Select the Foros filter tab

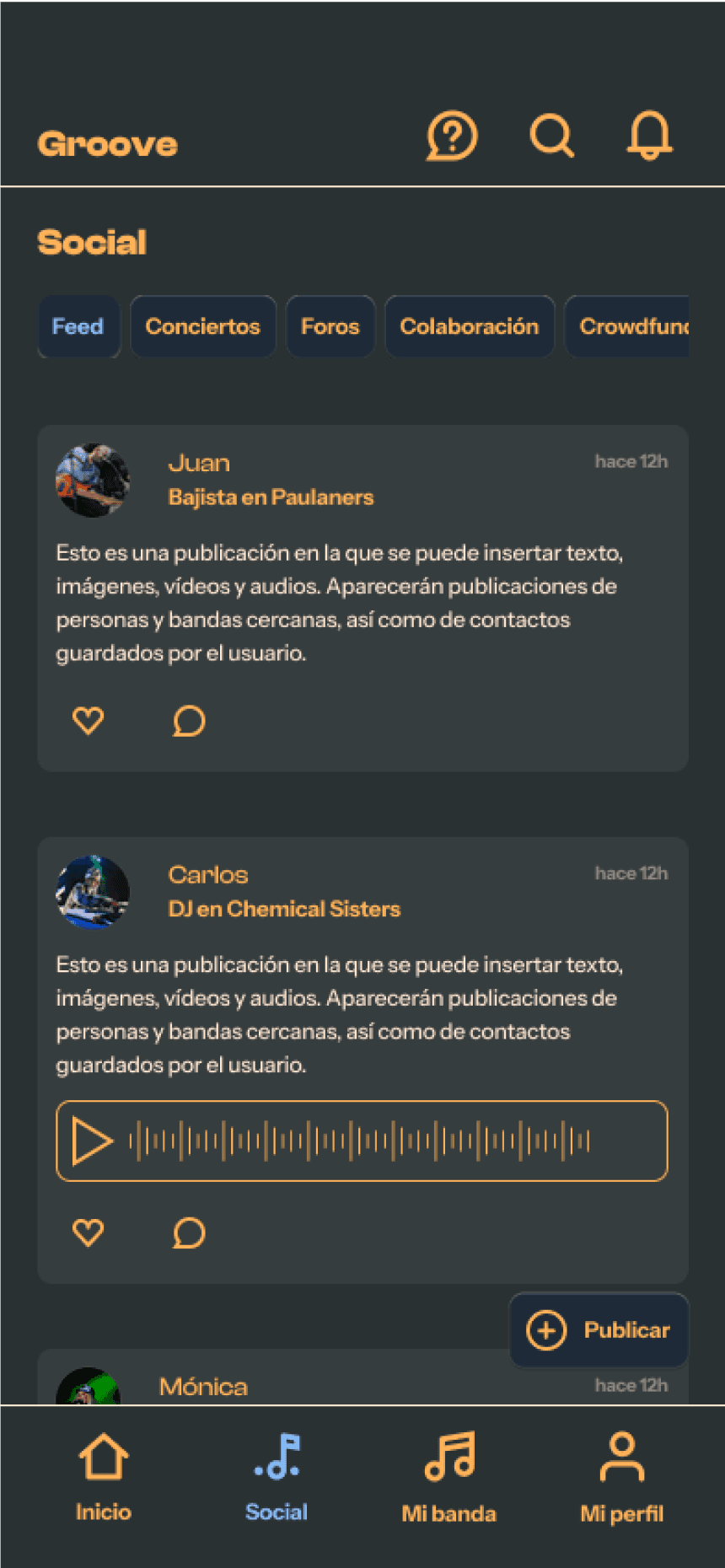(x=330, y=326)
